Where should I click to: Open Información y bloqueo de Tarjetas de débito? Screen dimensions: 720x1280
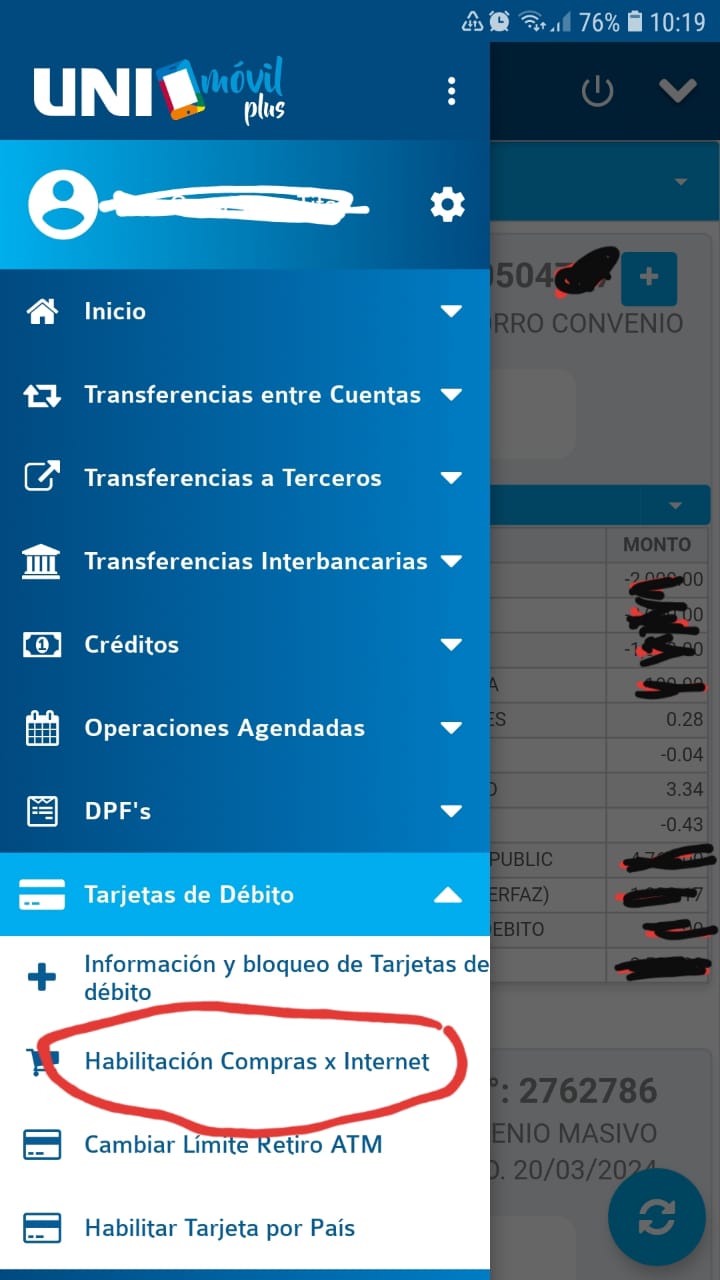click(x=245, y=978)
